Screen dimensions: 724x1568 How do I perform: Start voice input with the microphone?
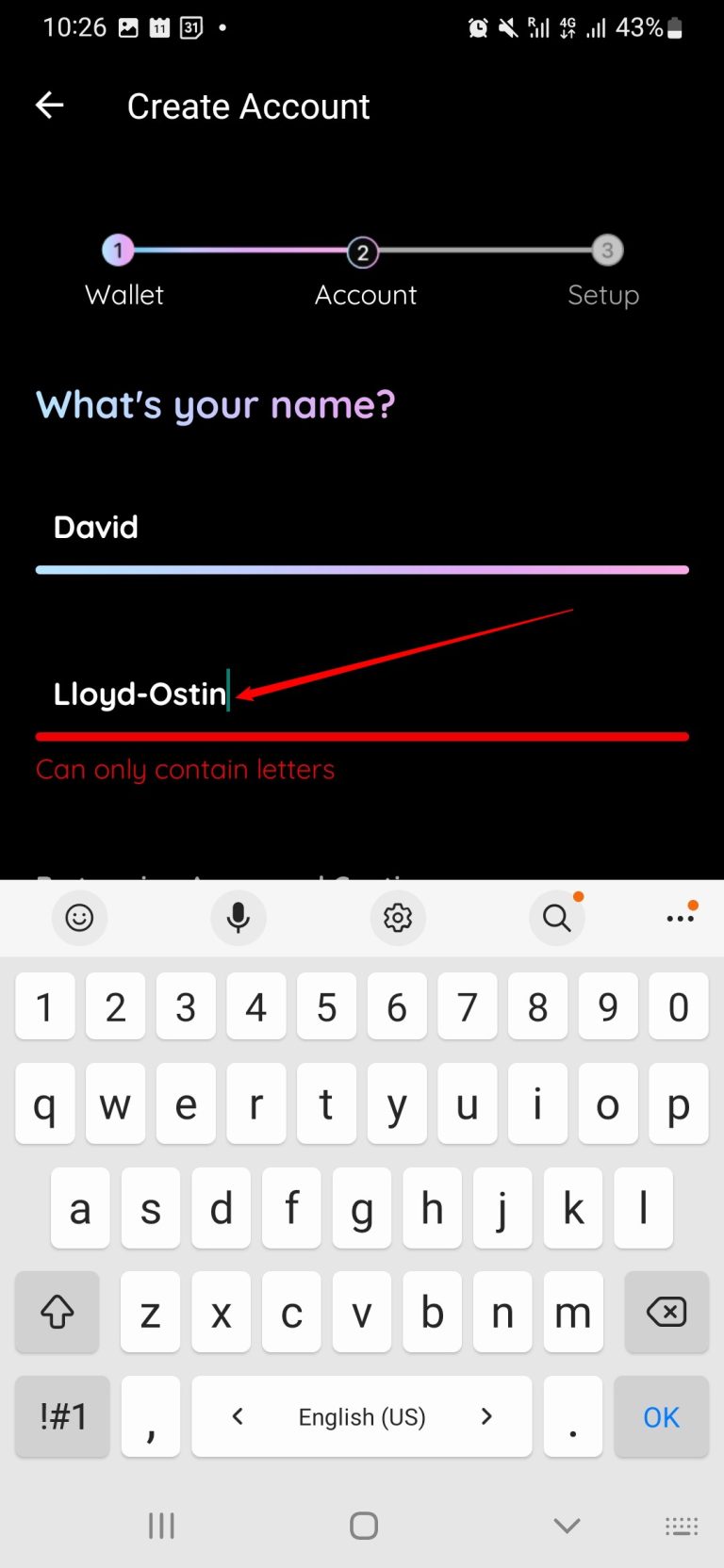(x=239, y=918)
